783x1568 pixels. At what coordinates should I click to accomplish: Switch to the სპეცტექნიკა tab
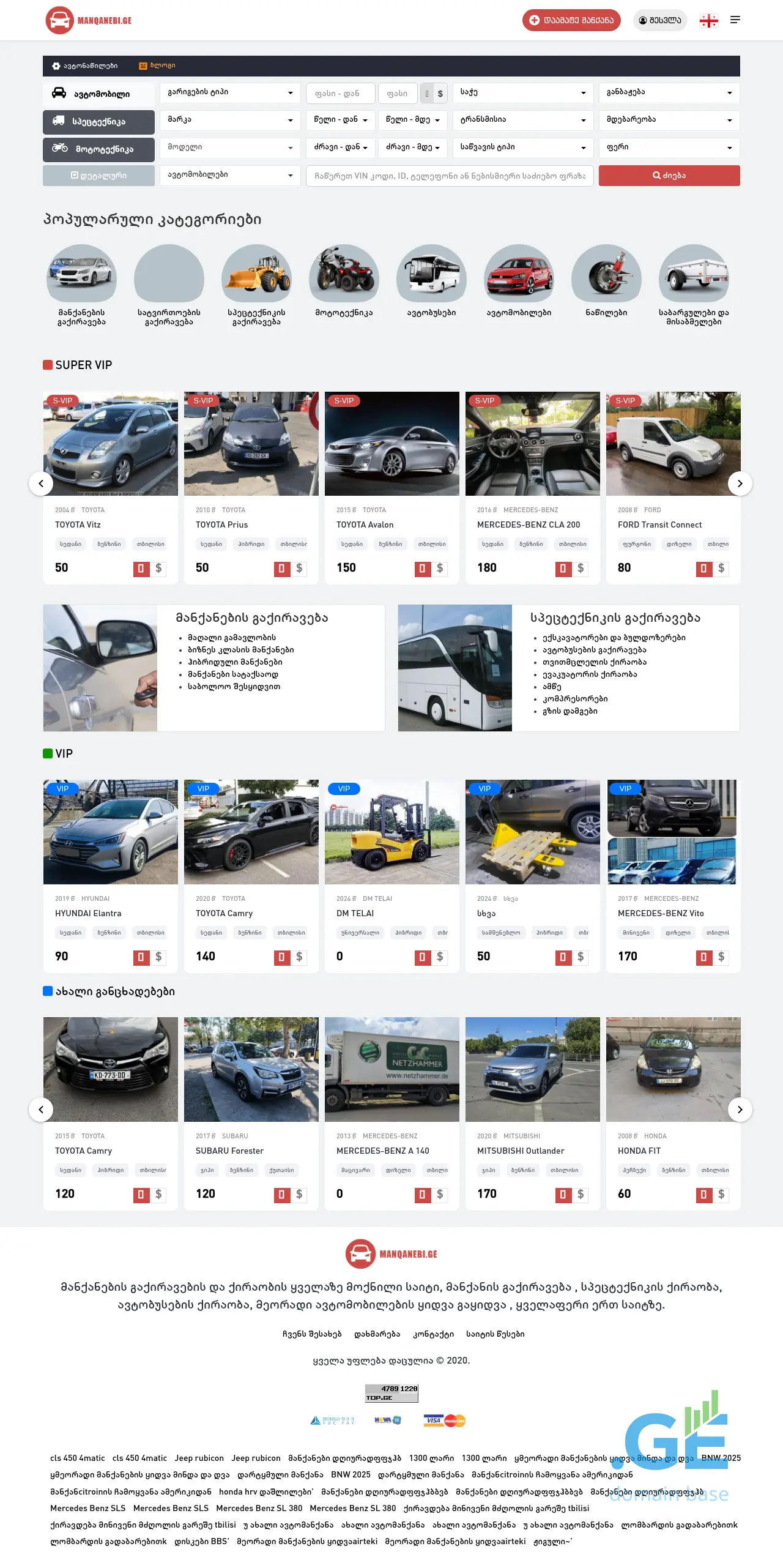click(98, 122)
